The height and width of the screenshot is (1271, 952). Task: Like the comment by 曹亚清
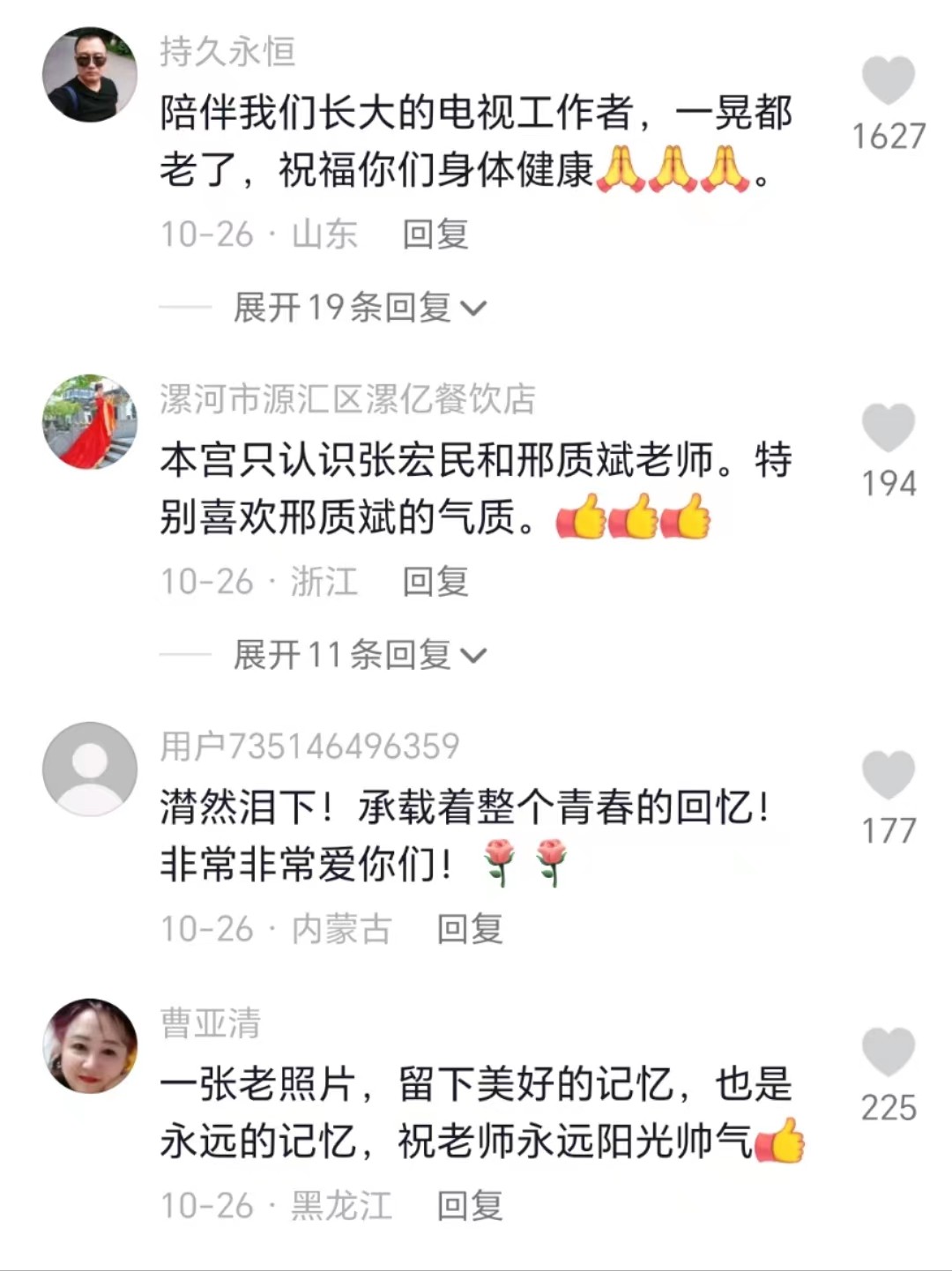(x=888, y=1052)
